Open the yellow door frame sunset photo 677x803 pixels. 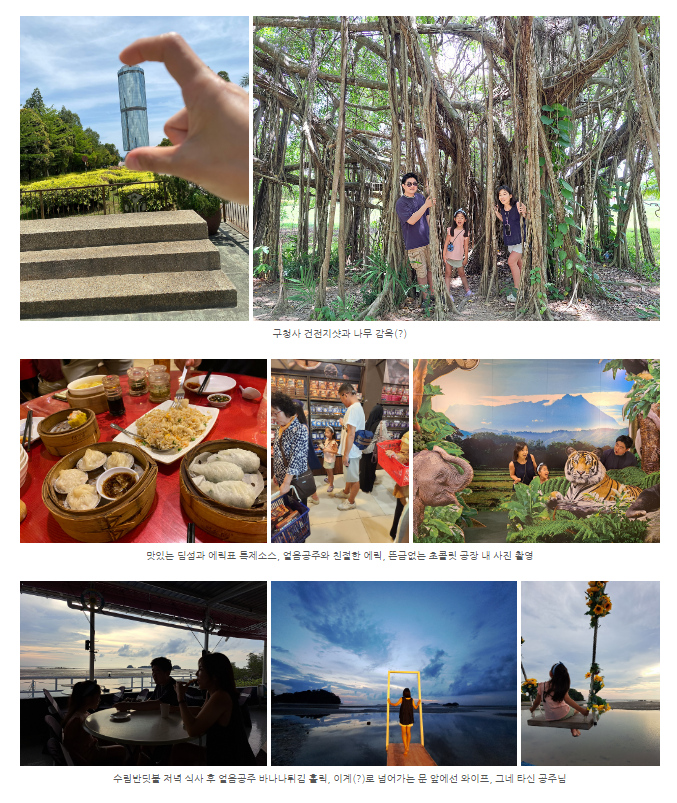point(393,673)
